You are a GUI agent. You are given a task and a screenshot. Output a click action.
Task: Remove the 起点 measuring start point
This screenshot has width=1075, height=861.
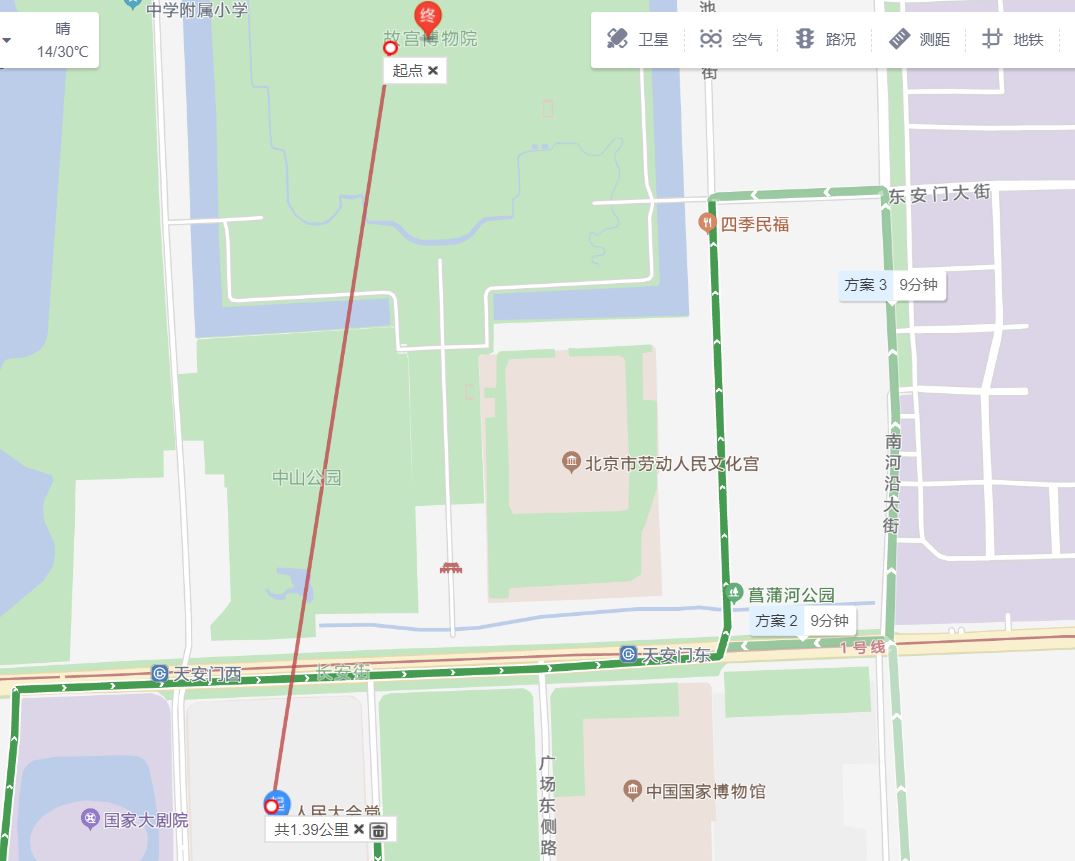click(x=433, y=70)
